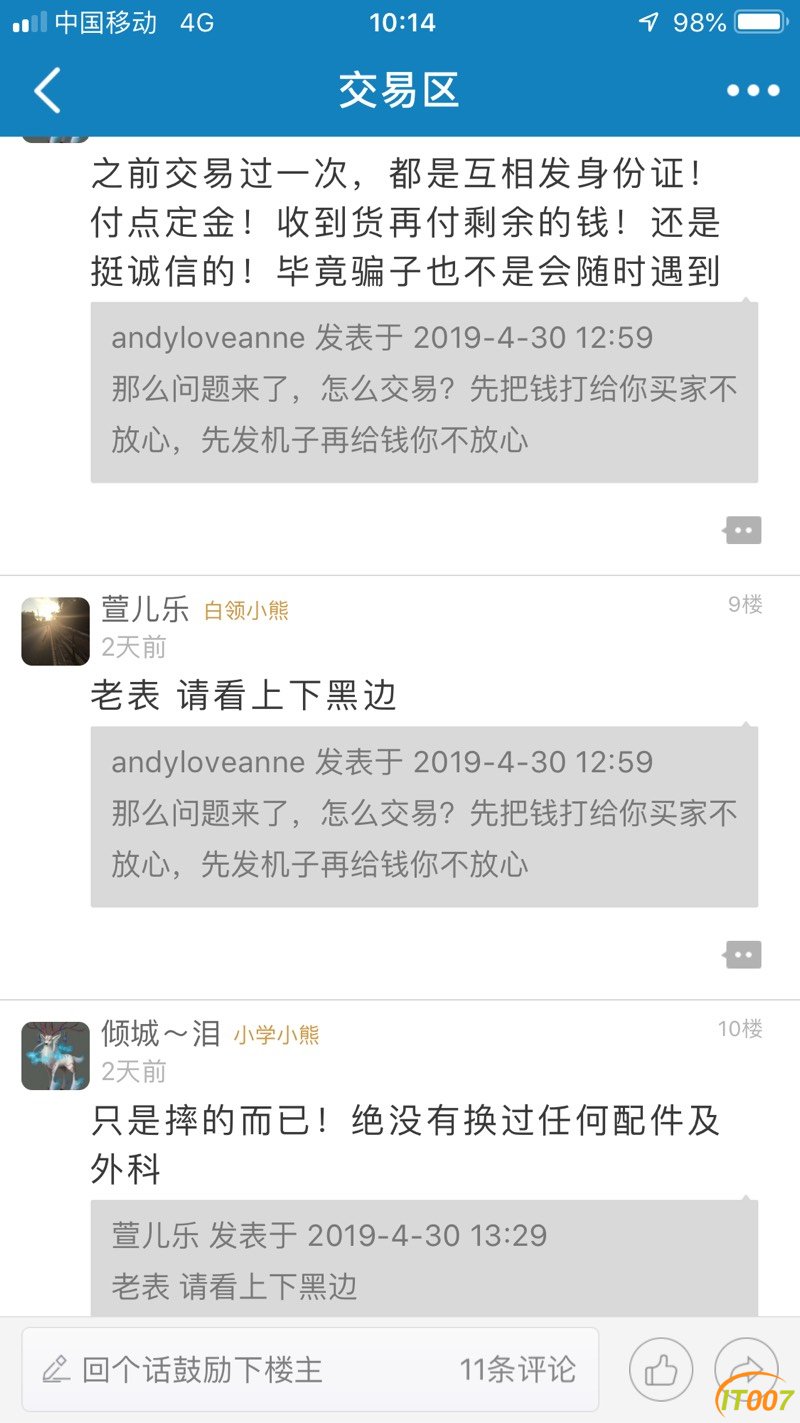View user 萱儿乐's username link
800x1423 pixels.
145,609
